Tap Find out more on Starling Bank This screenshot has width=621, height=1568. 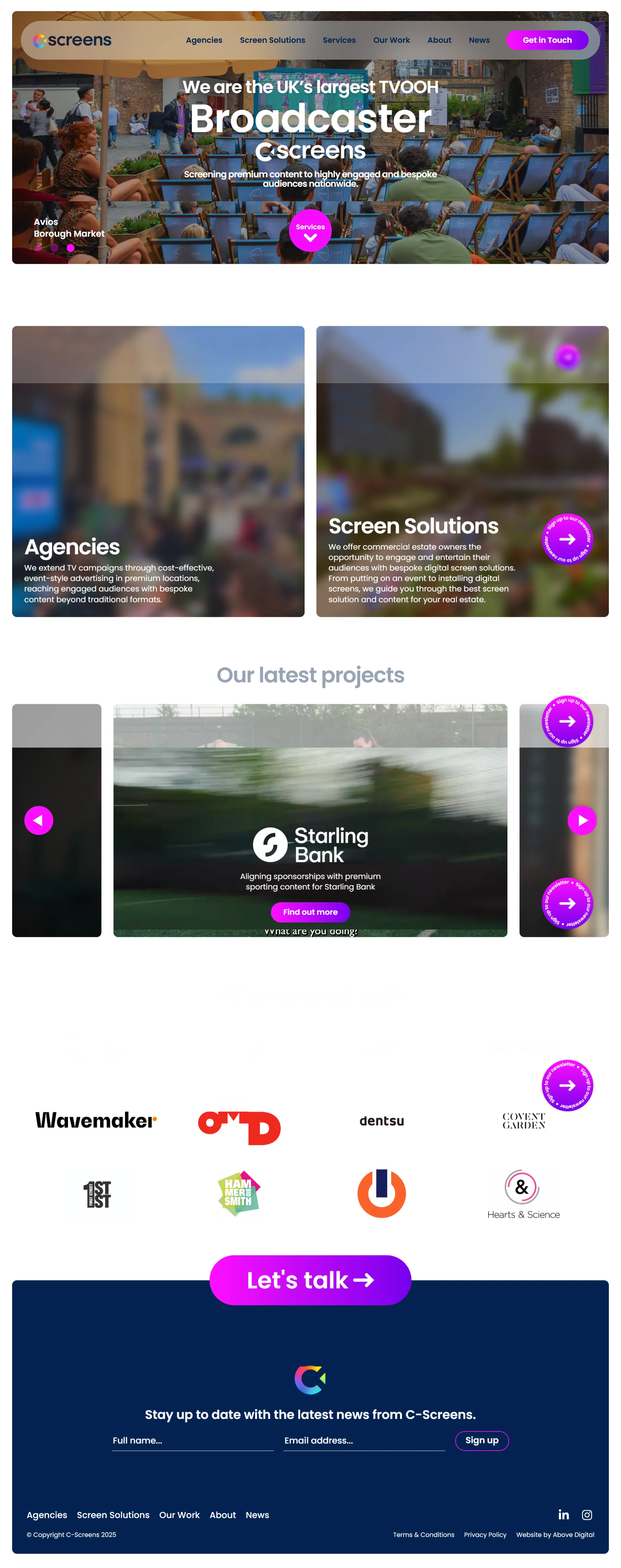coord(310,912)
